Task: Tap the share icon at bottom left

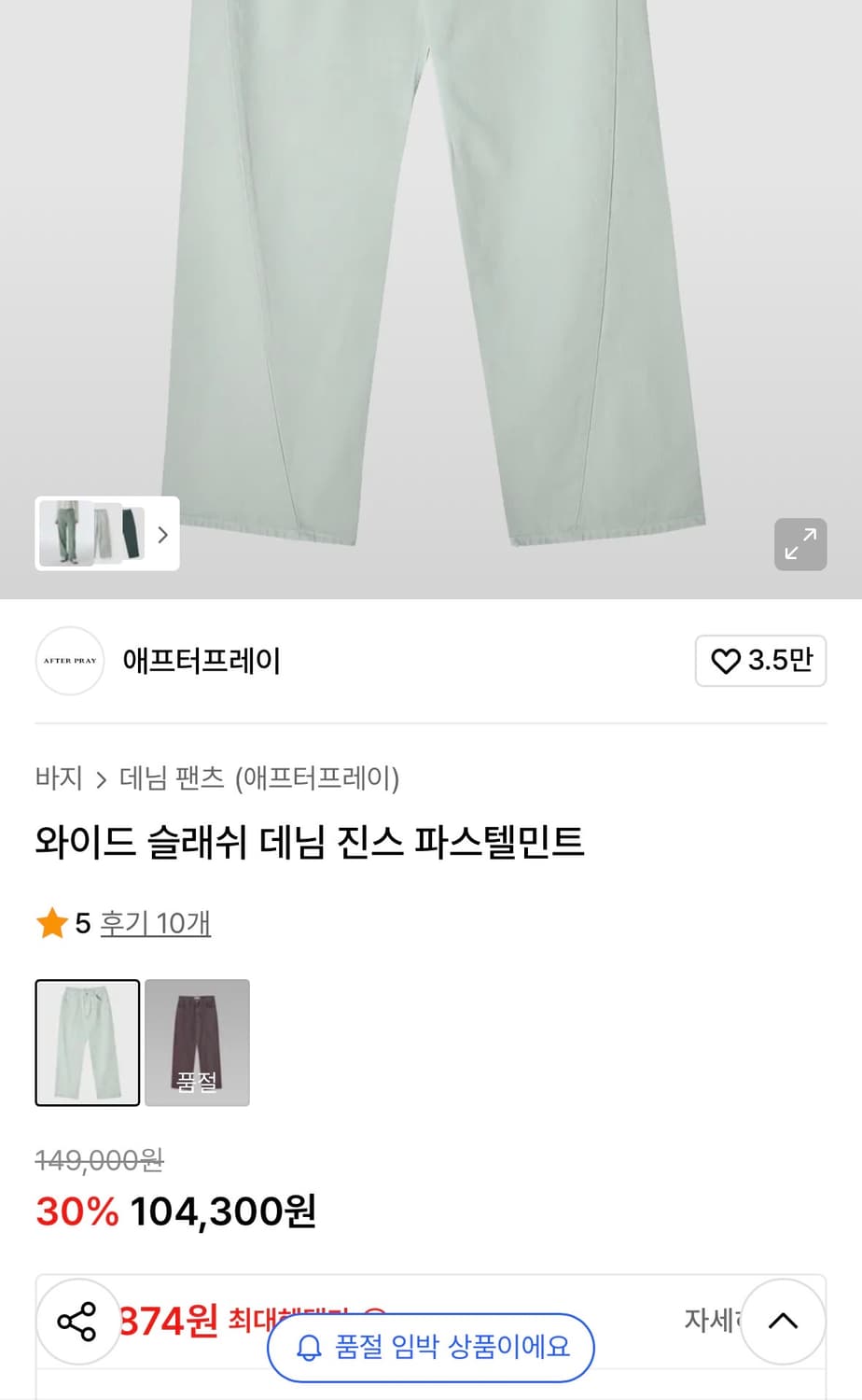Action: click(79, 1321)
